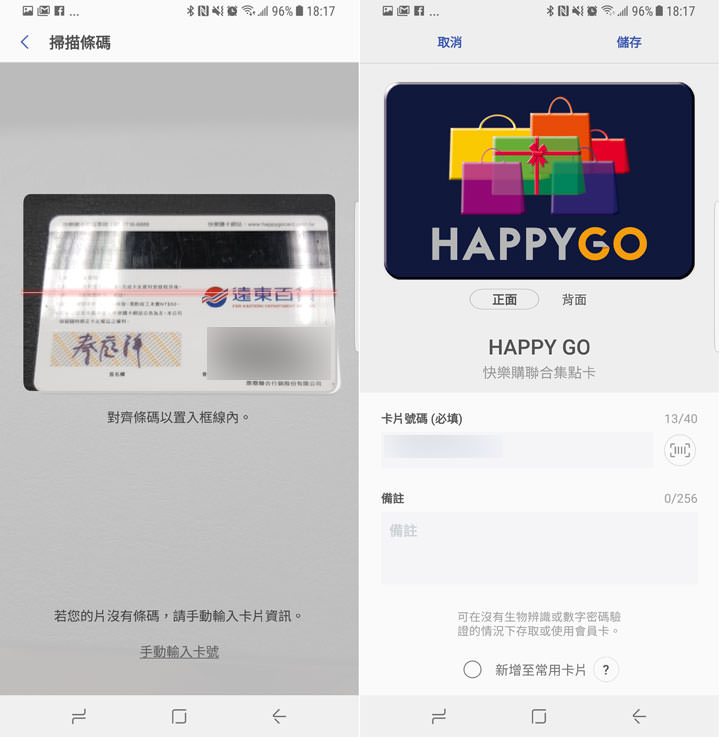Tap 取消 to cancel adding the card
This screenshot has width=720, height=737.
pyautogui.click(x=450, y=42)
